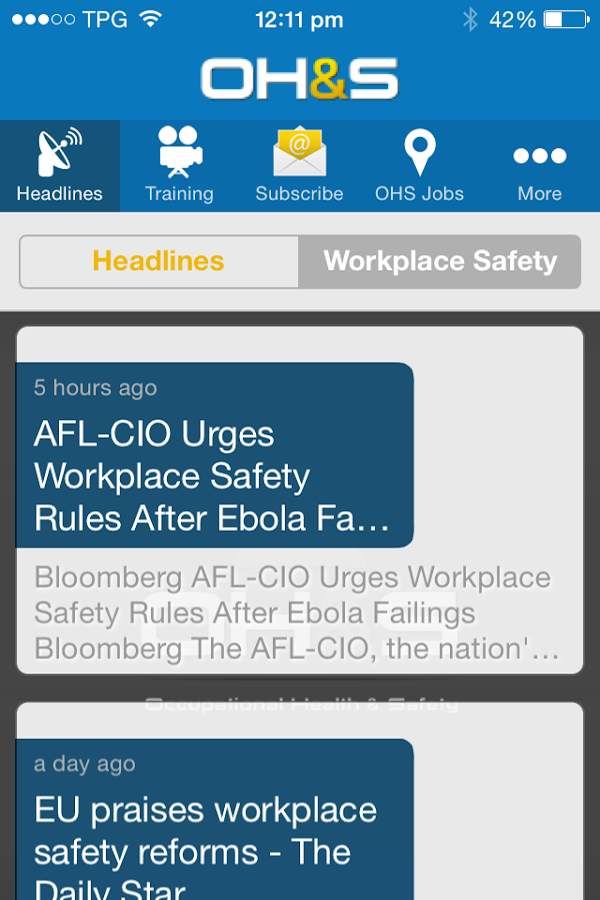Image resolution: width=600 pixels, height=900 pixels.
Task: Select the Headlines segment
Action: [x=159, y=262]
